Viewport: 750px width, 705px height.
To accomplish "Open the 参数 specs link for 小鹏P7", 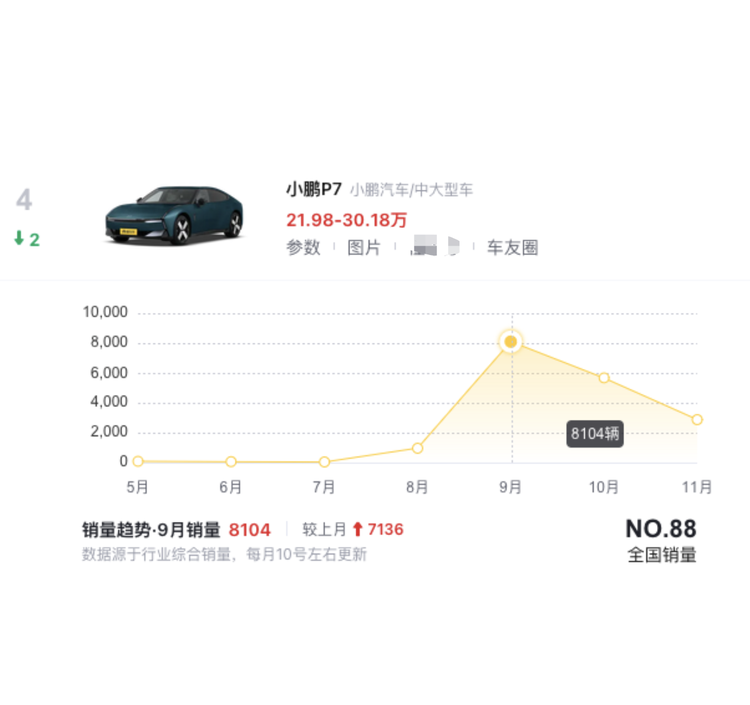I will coord(303,248).
